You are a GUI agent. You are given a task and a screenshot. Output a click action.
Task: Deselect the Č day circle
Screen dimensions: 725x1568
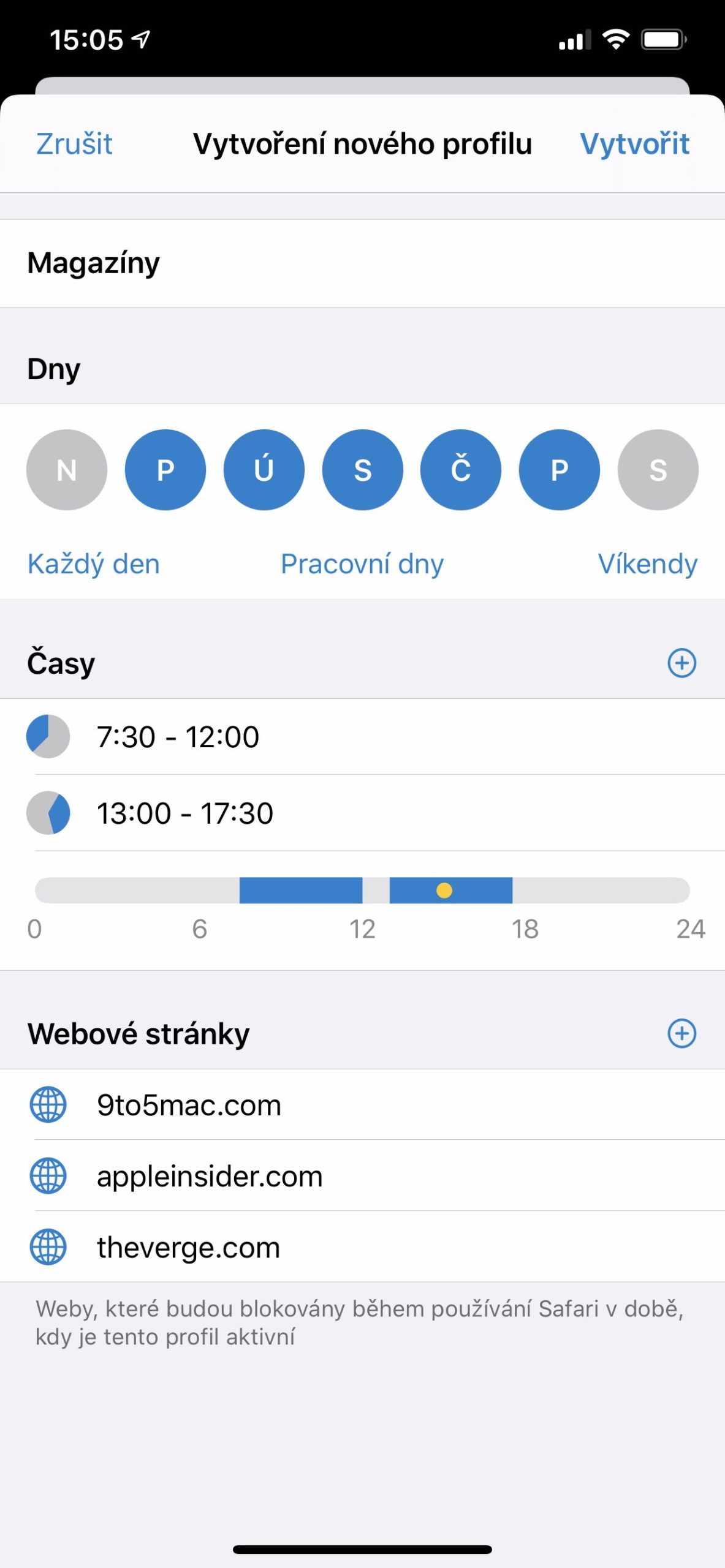tap(460, 470)
